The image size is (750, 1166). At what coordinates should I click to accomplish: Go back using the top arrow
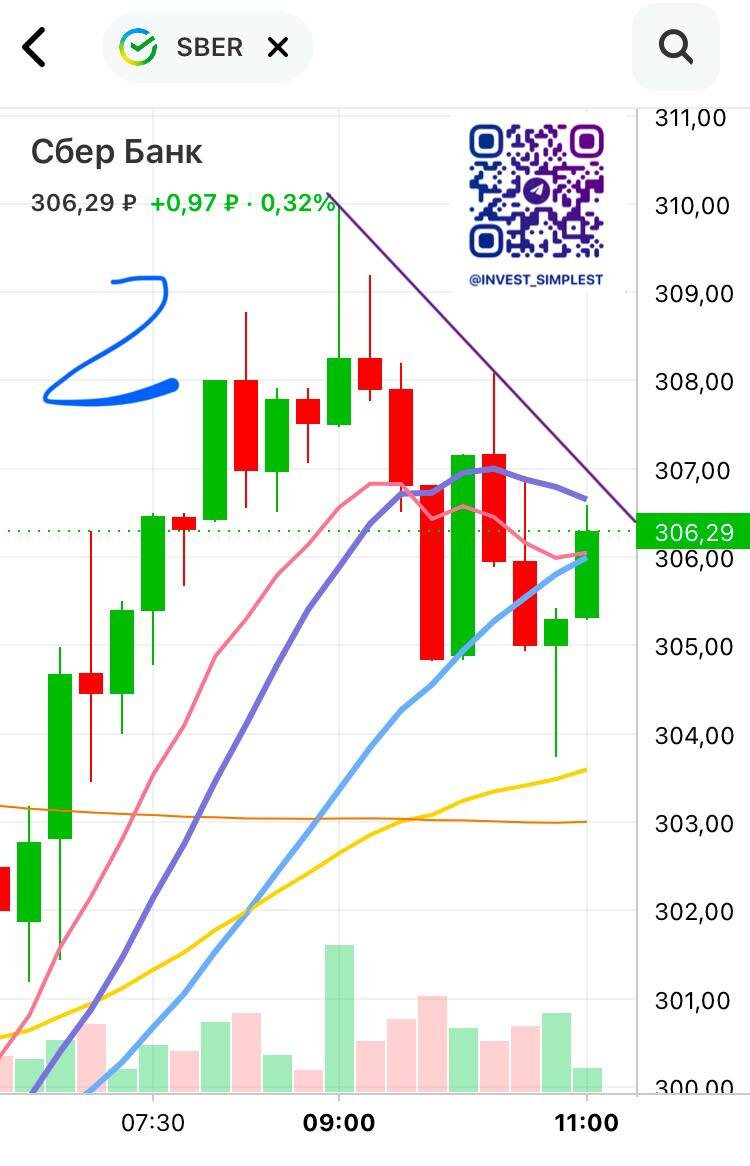pyautogui.click(x=35, y=47)
